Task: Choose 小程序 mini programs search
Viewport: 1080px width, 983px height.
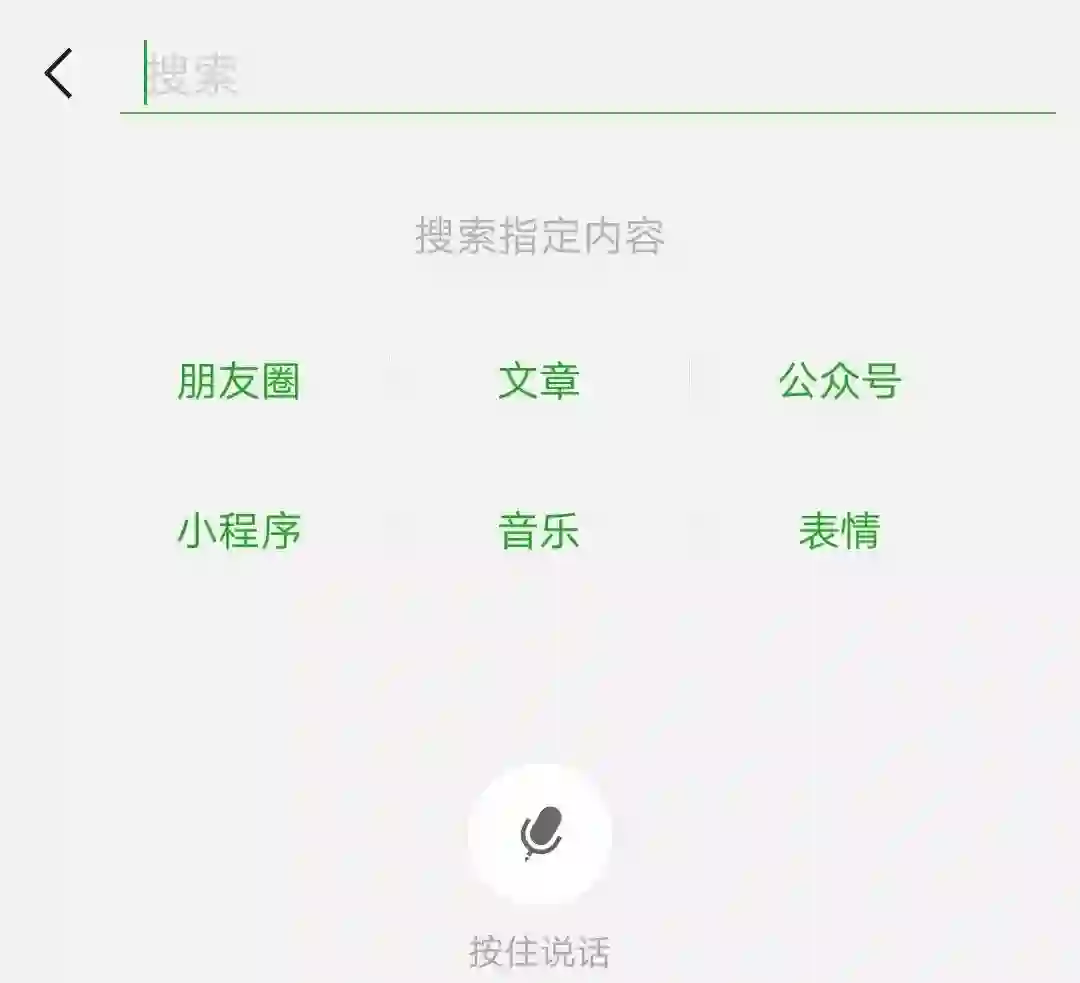Action: [x=239, y=531]
